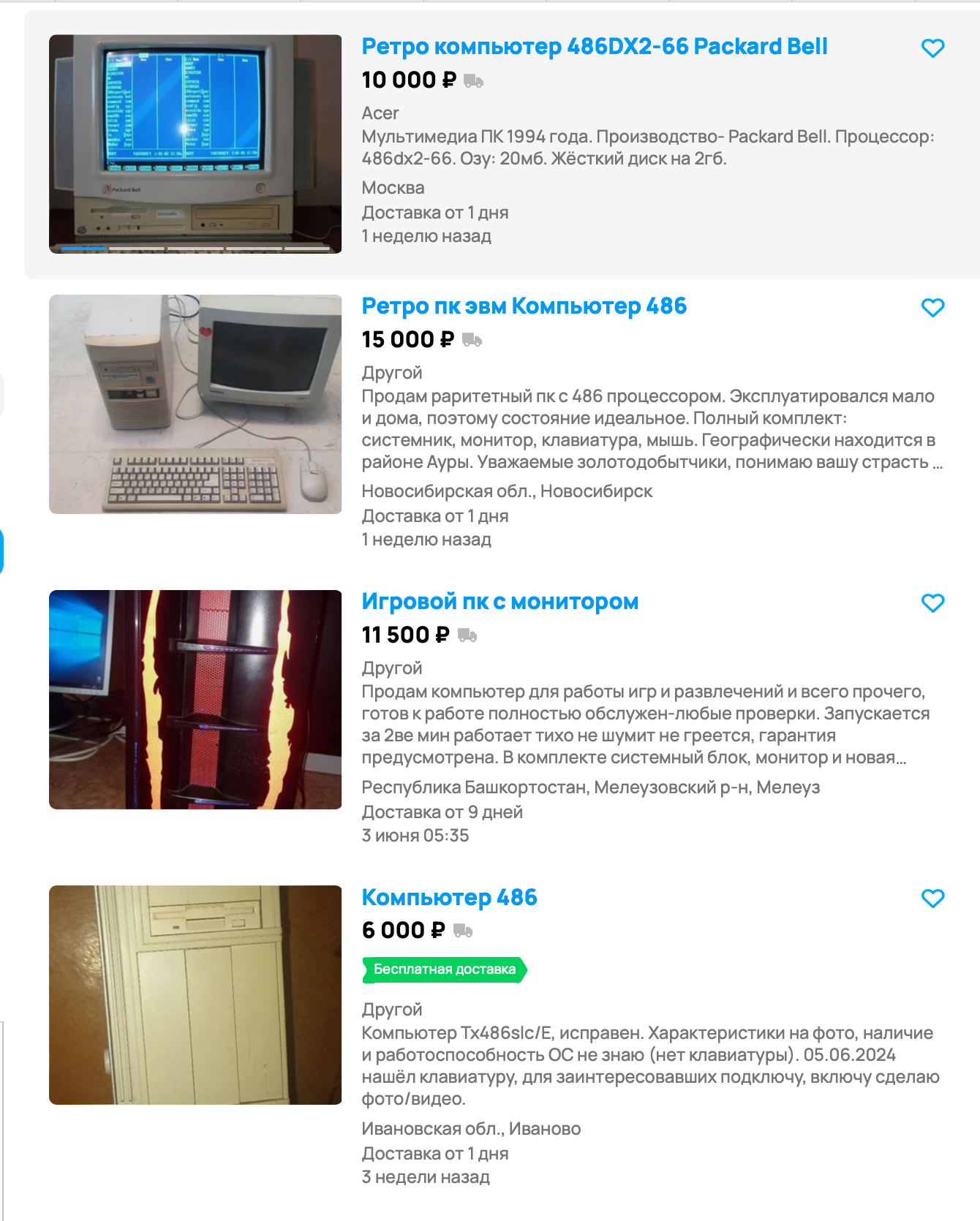The height and width of the screenshot is (1221, 980).
Task: Open the Ретро пк эвм Компьютер 486 listing
Action: tap(524, 306)
